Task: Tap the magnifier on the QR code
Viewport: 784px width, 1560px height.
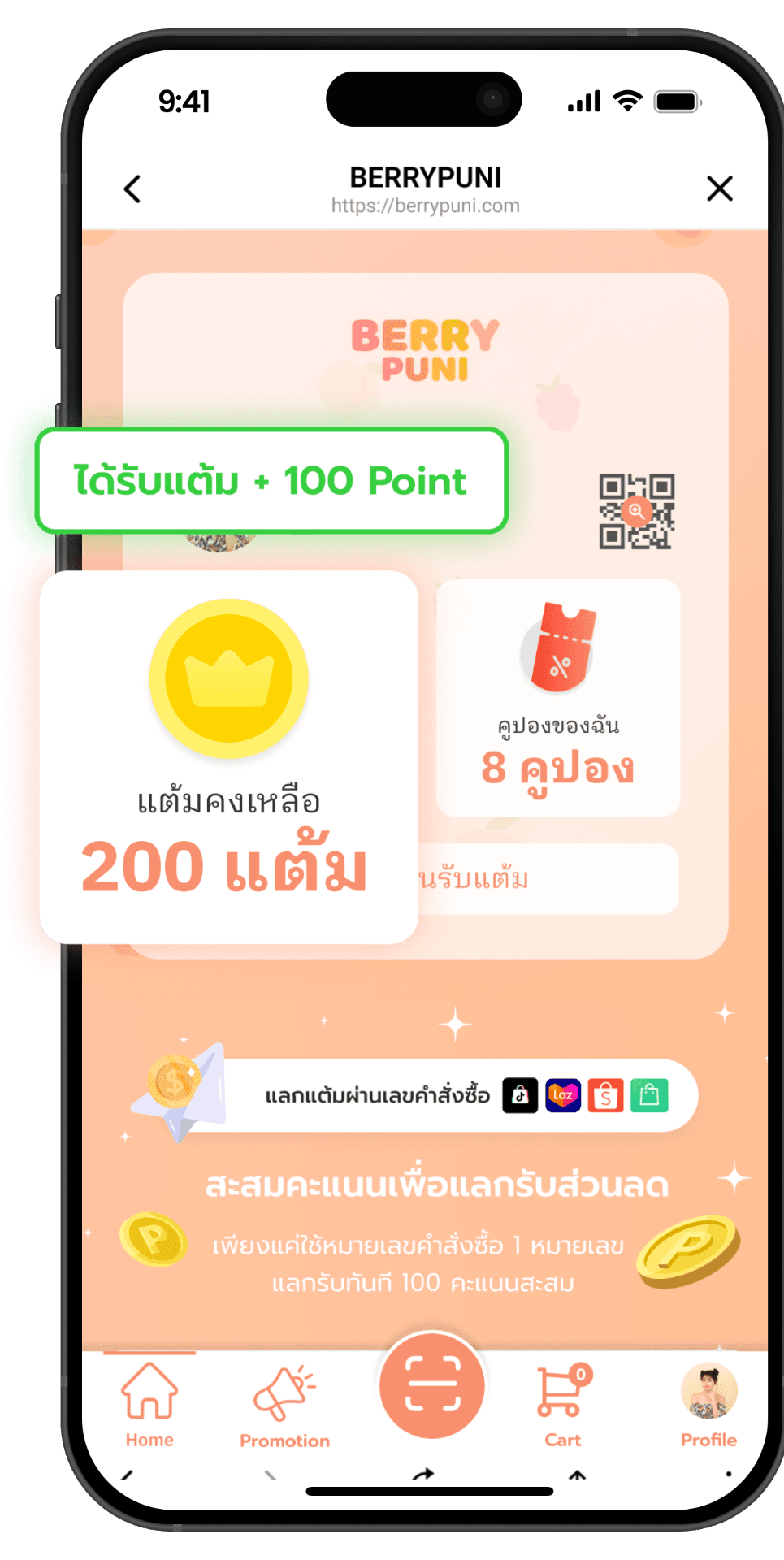Action: pos(637,511)
